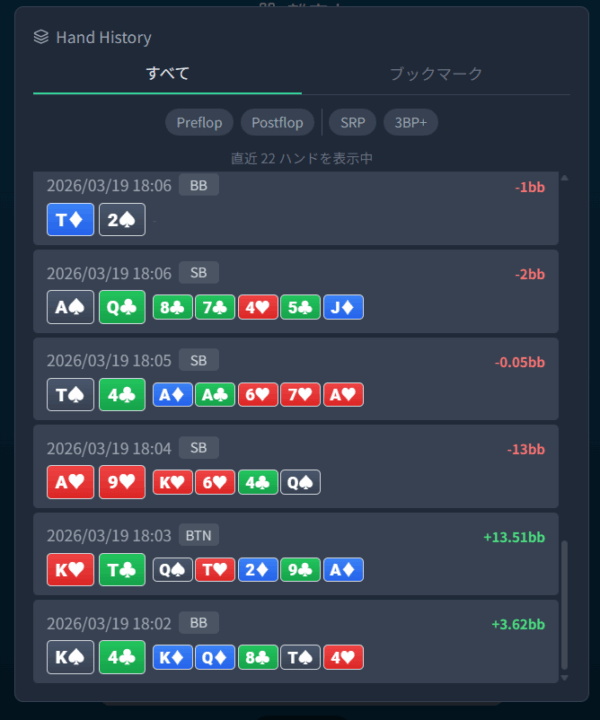
Task: Select the SRP filter chip
Action: click(x=352, y=123)
